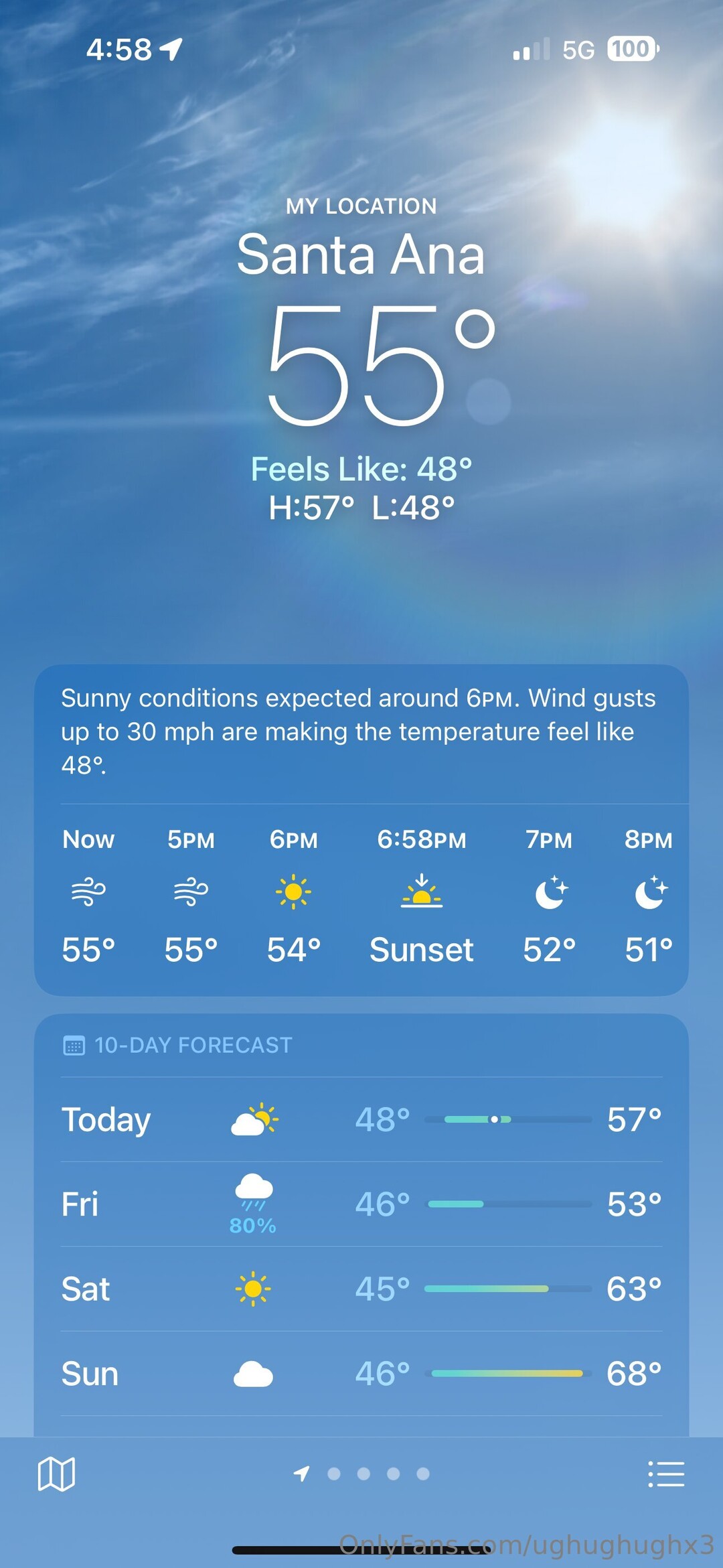View Sat forecast details
The height and width of the screenshot is (1568, 723).
[361, 1289]
